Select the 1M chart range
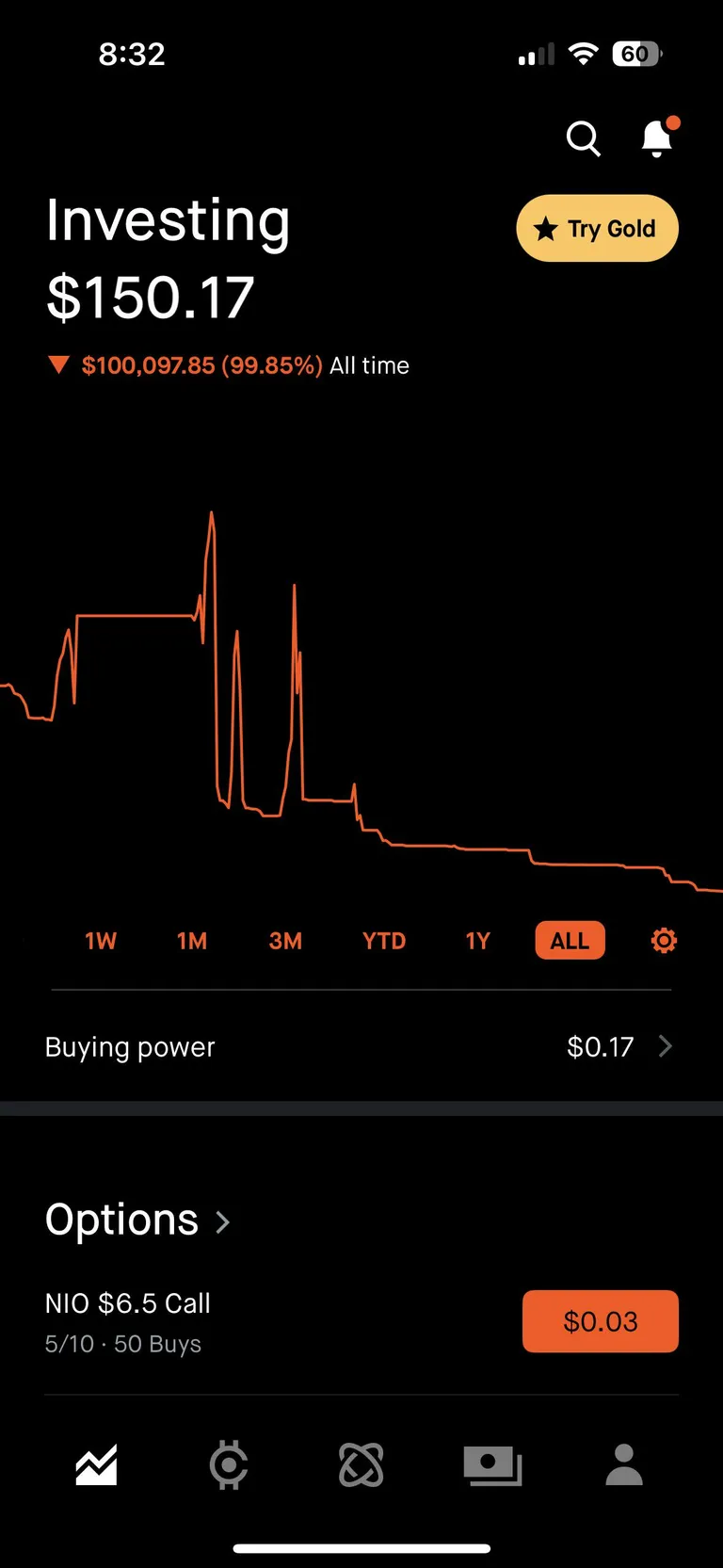Image resolution: width=723 pixels, height=1568 pixels. tap(192, 941)
